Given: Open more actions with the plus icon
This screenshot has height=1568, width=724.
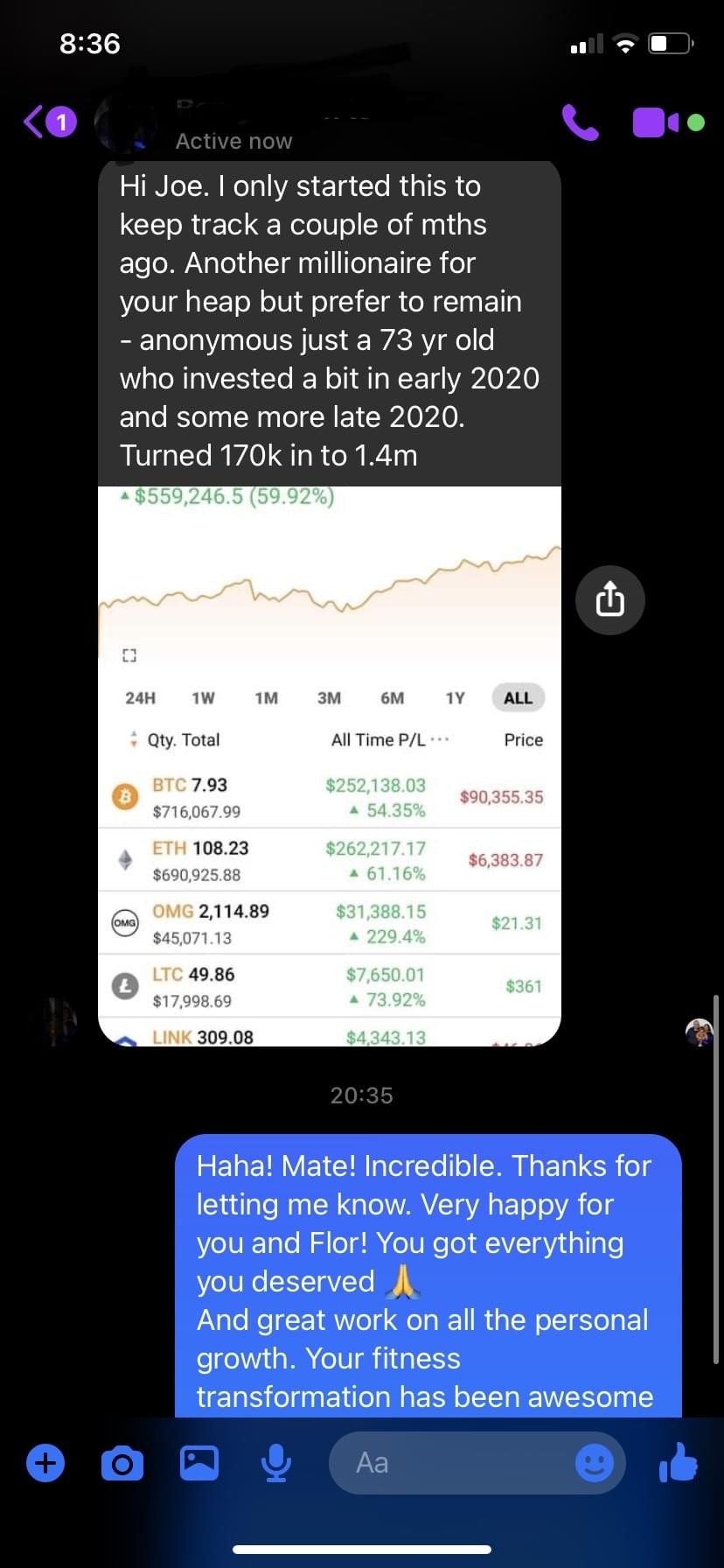Looking at the screenshot, I should [45, 1462].
